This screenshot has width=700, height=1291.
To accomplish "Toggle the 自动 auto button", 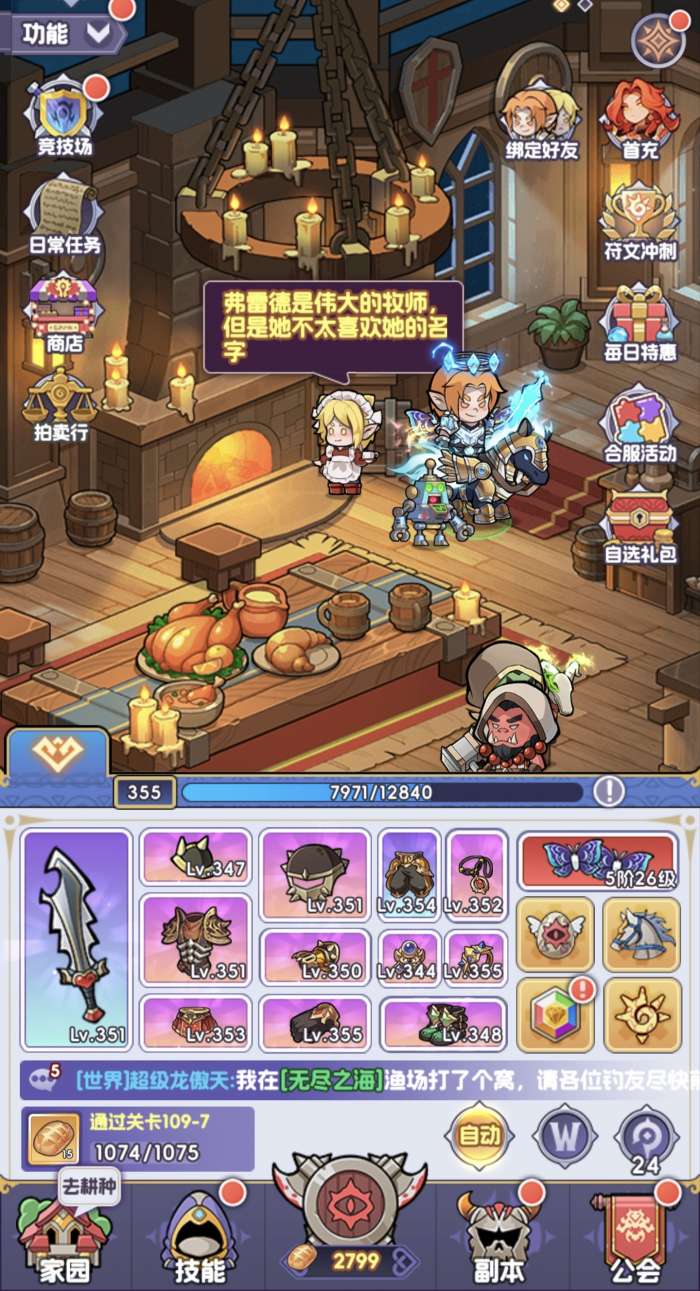I will 478,1136.
